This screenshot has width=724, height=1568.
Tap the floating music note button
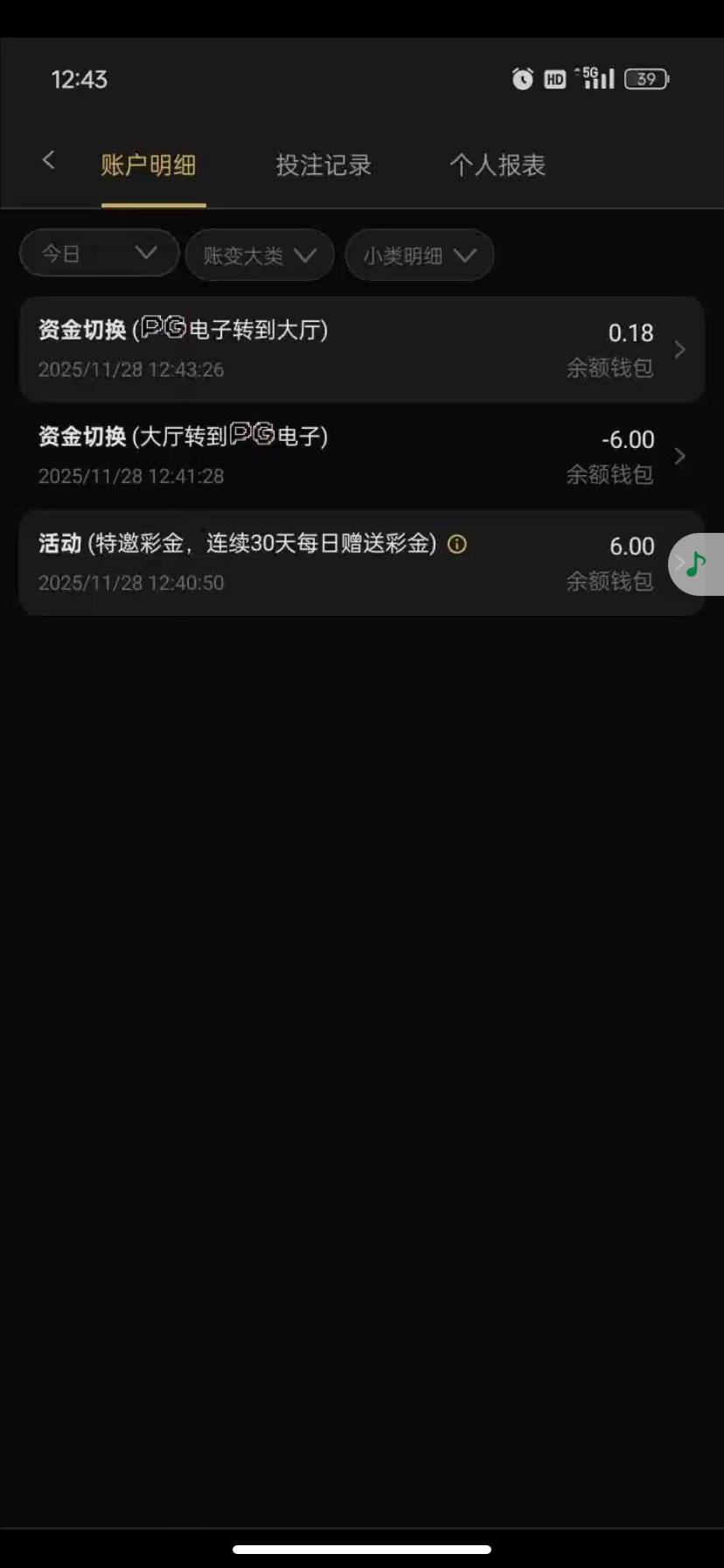pyautogui.click(x=697, y=564)
